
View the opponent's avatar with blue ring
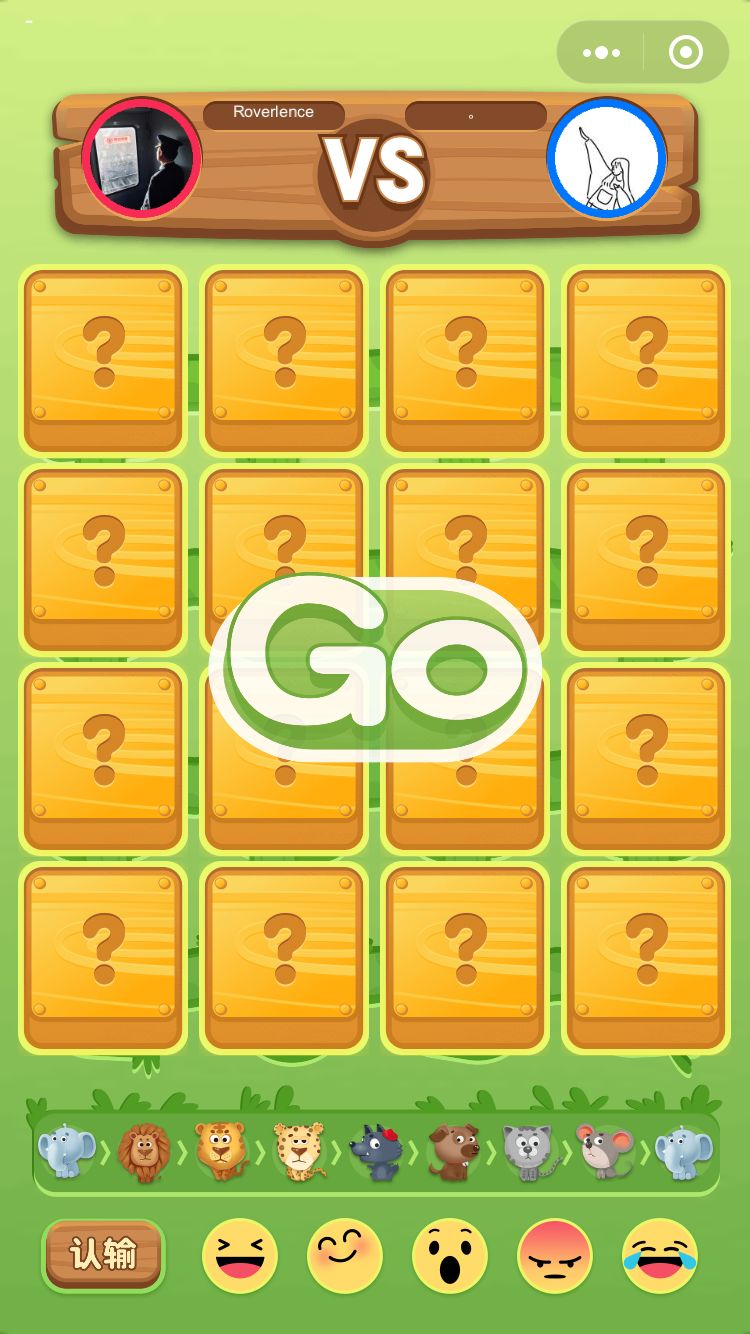[607, 157]
